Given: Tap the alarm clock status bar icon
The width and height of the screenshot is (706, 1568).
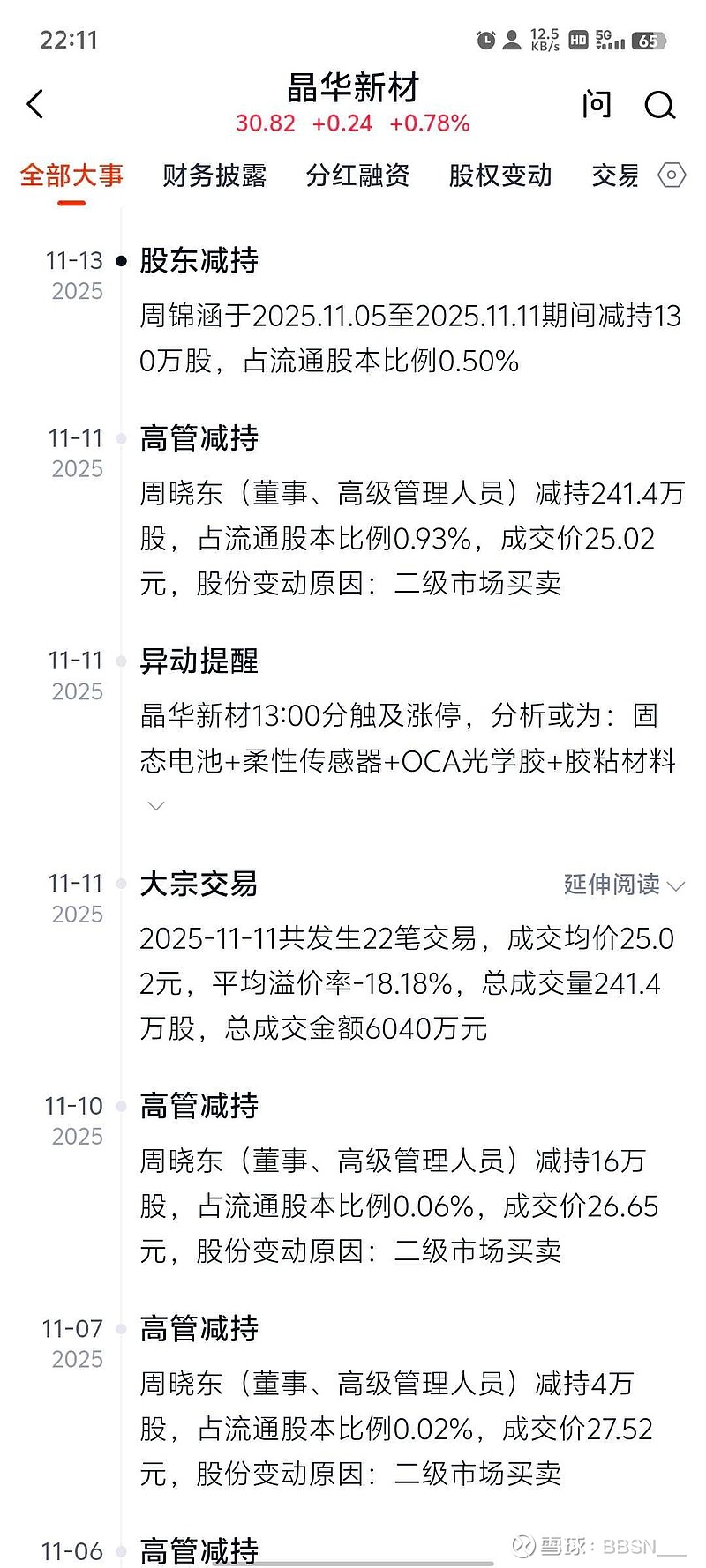Looking at the screenshot, I should pyautogui.click(x=485, y=40).
